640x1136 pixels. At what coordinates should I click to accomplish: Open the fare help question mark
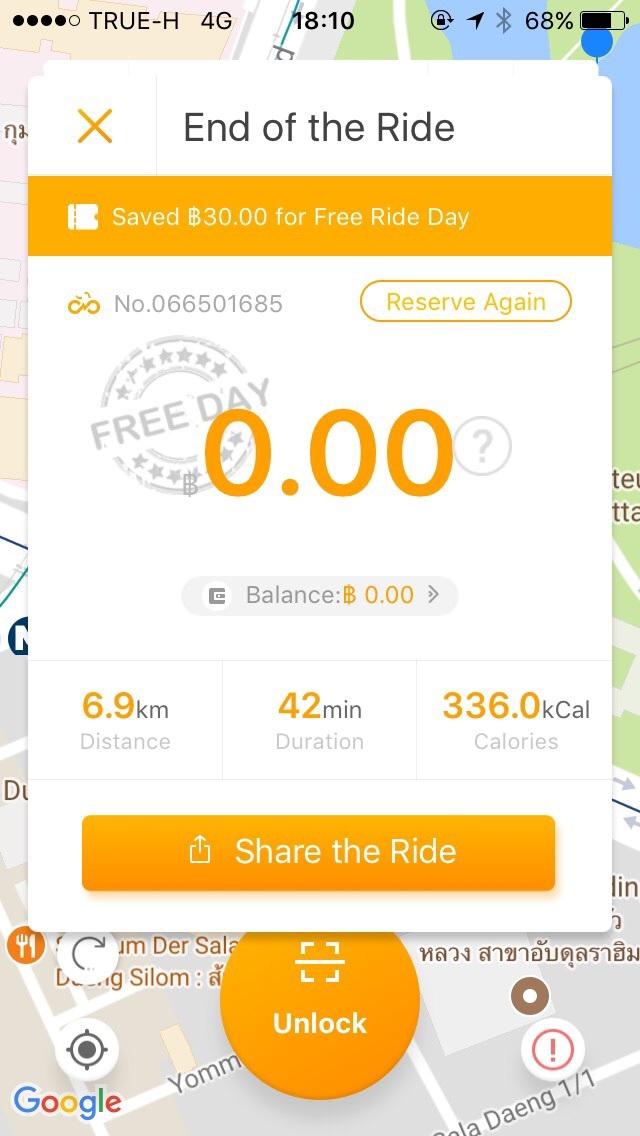(x=483, y=446)
